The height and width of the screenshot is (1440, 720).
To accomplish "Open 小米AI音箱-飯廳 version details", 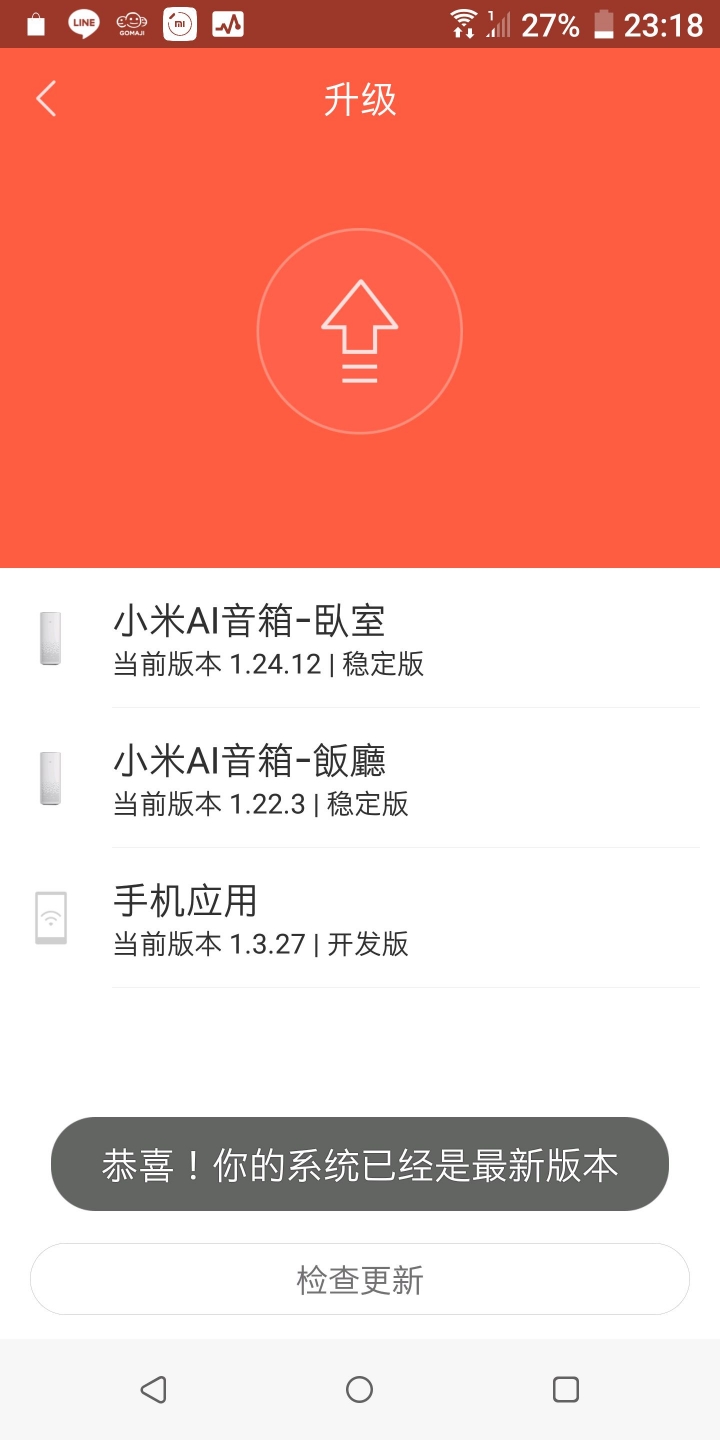I will [360, 778].
